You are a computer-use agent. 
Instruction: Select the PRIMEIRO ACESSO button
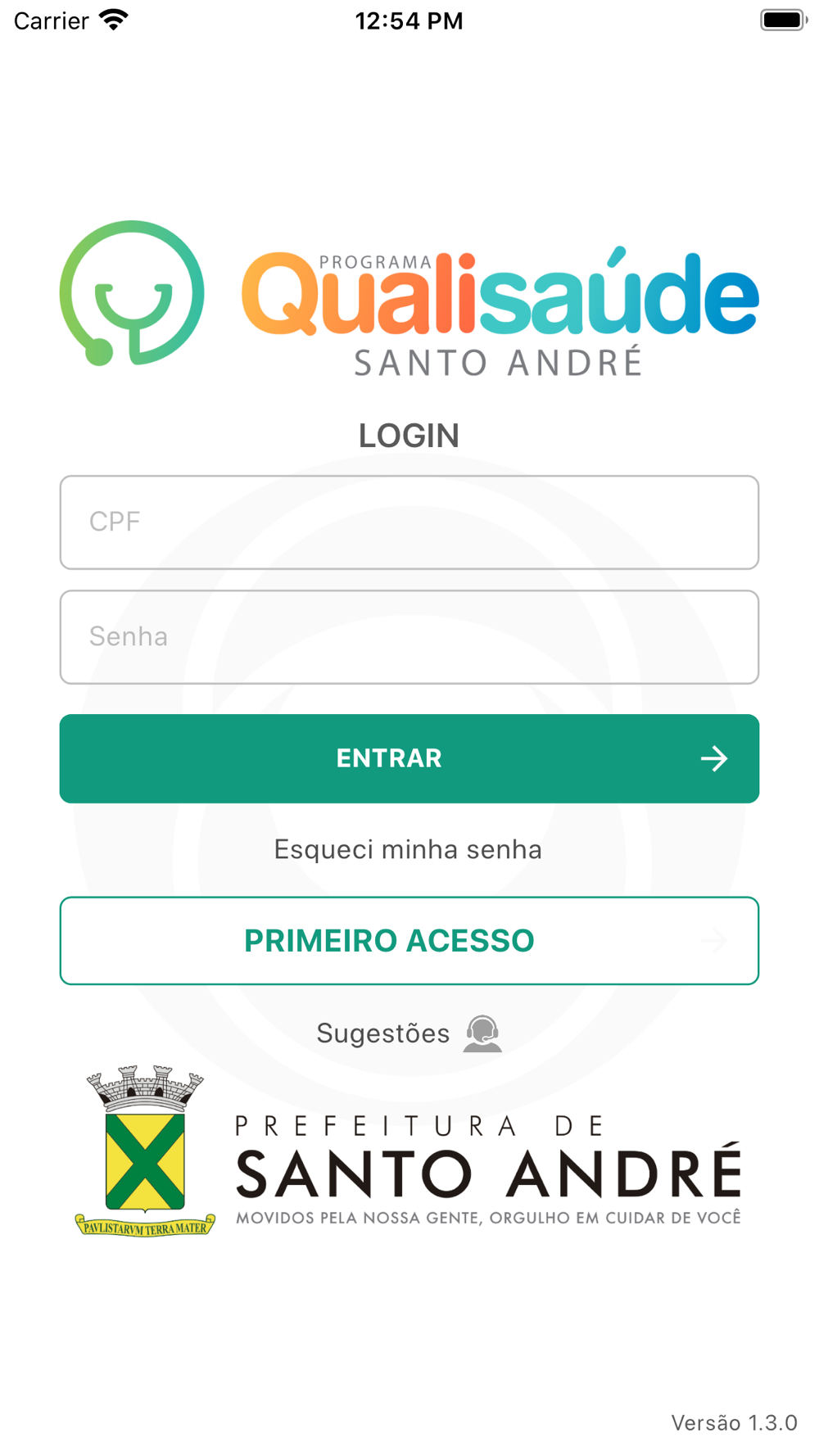(x=409, y=941)
